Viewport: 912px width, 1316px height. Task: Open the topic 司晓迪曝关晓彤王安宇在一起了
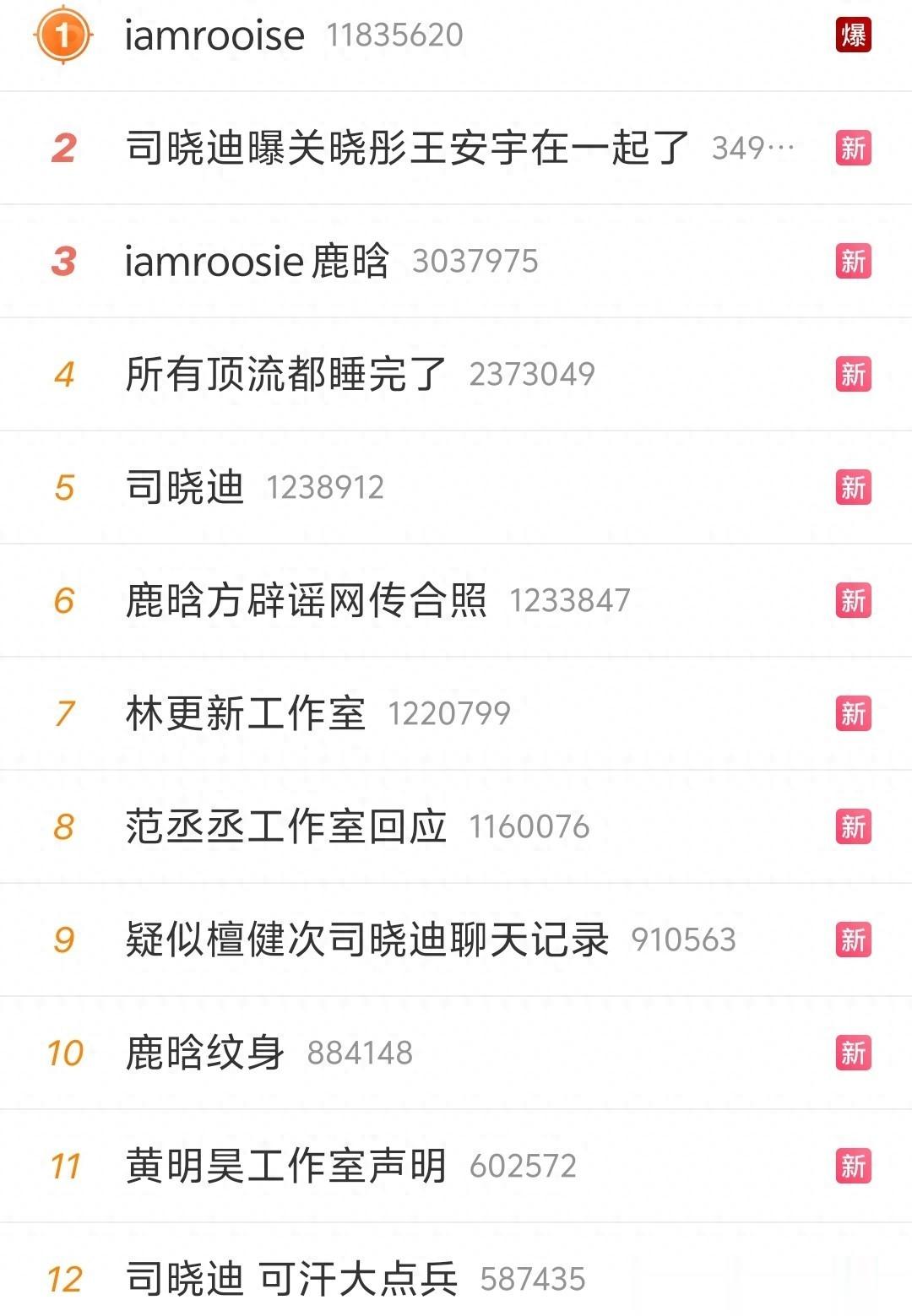pyautogui.click(x=408, y=148)
